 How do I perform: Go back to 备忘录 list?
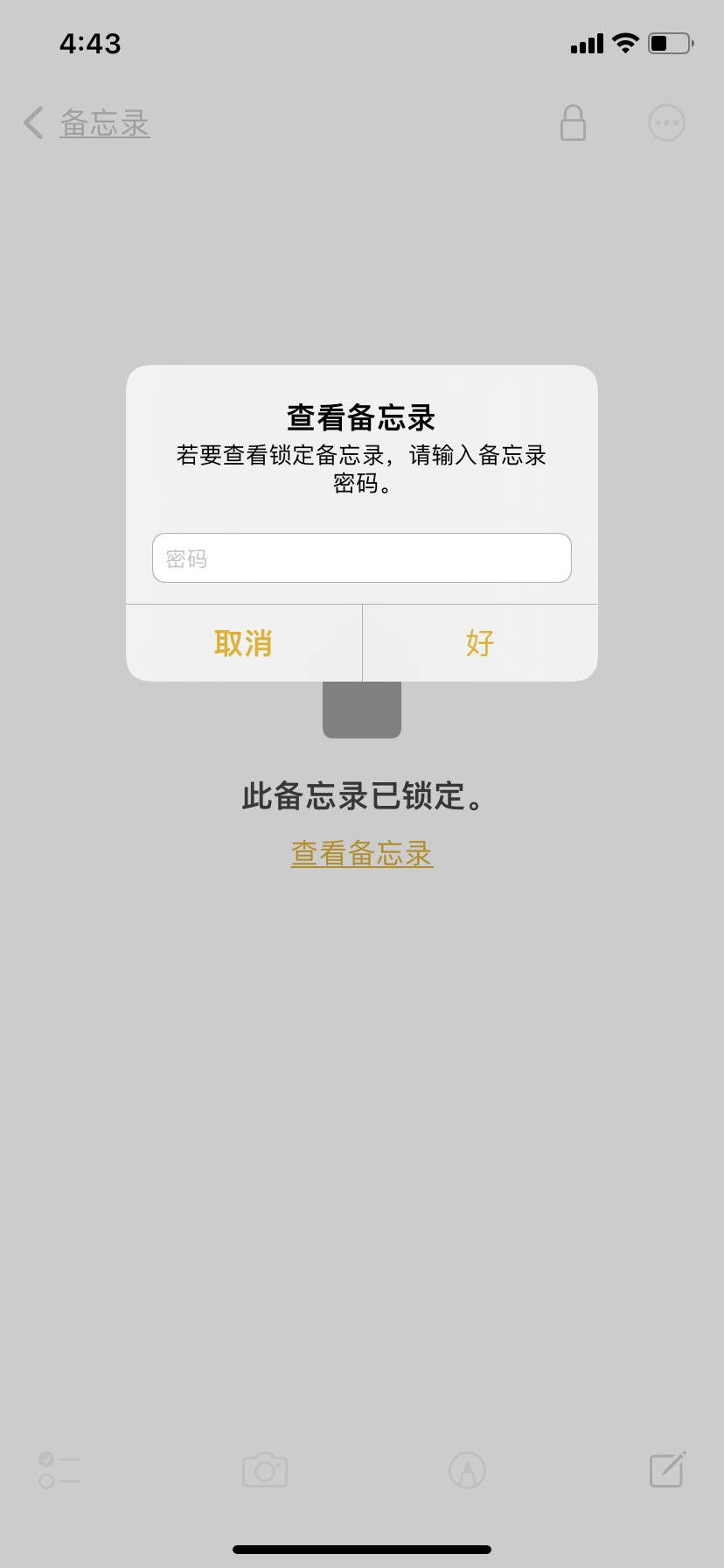[x=87, y=123]
